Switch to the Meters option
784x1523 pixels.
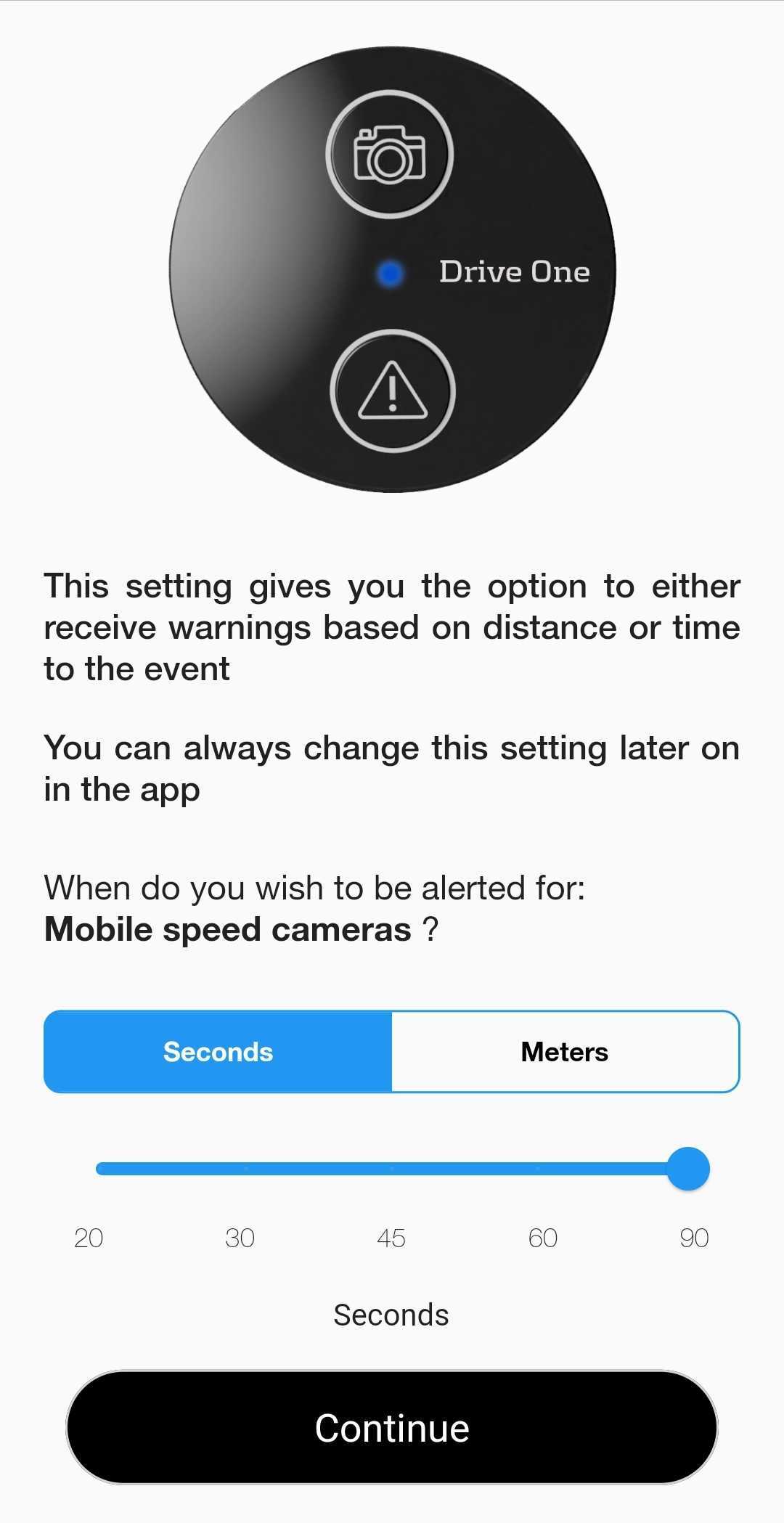click(565, 1051)
